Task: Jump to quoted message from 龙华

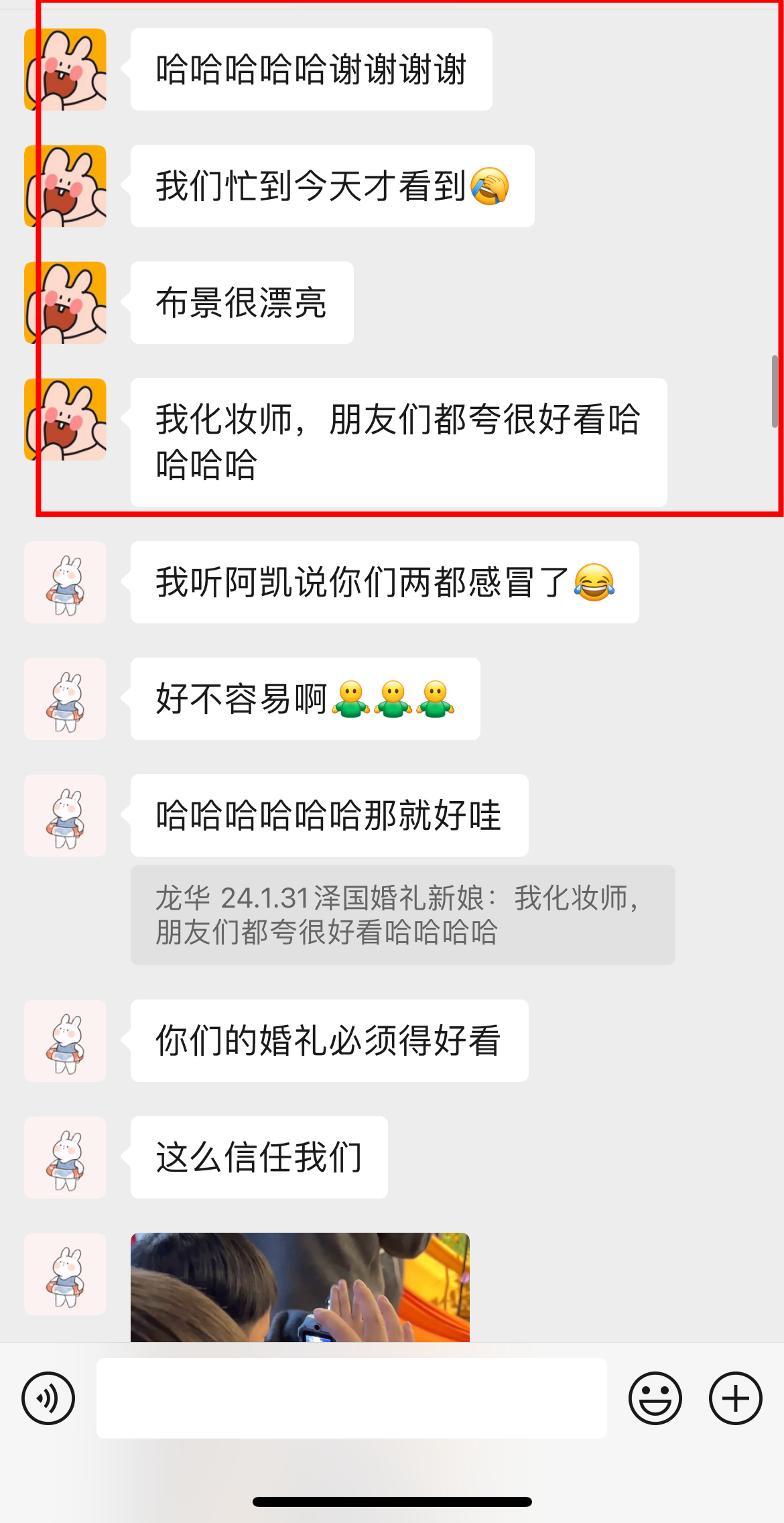Action: (x=403, y=915)
